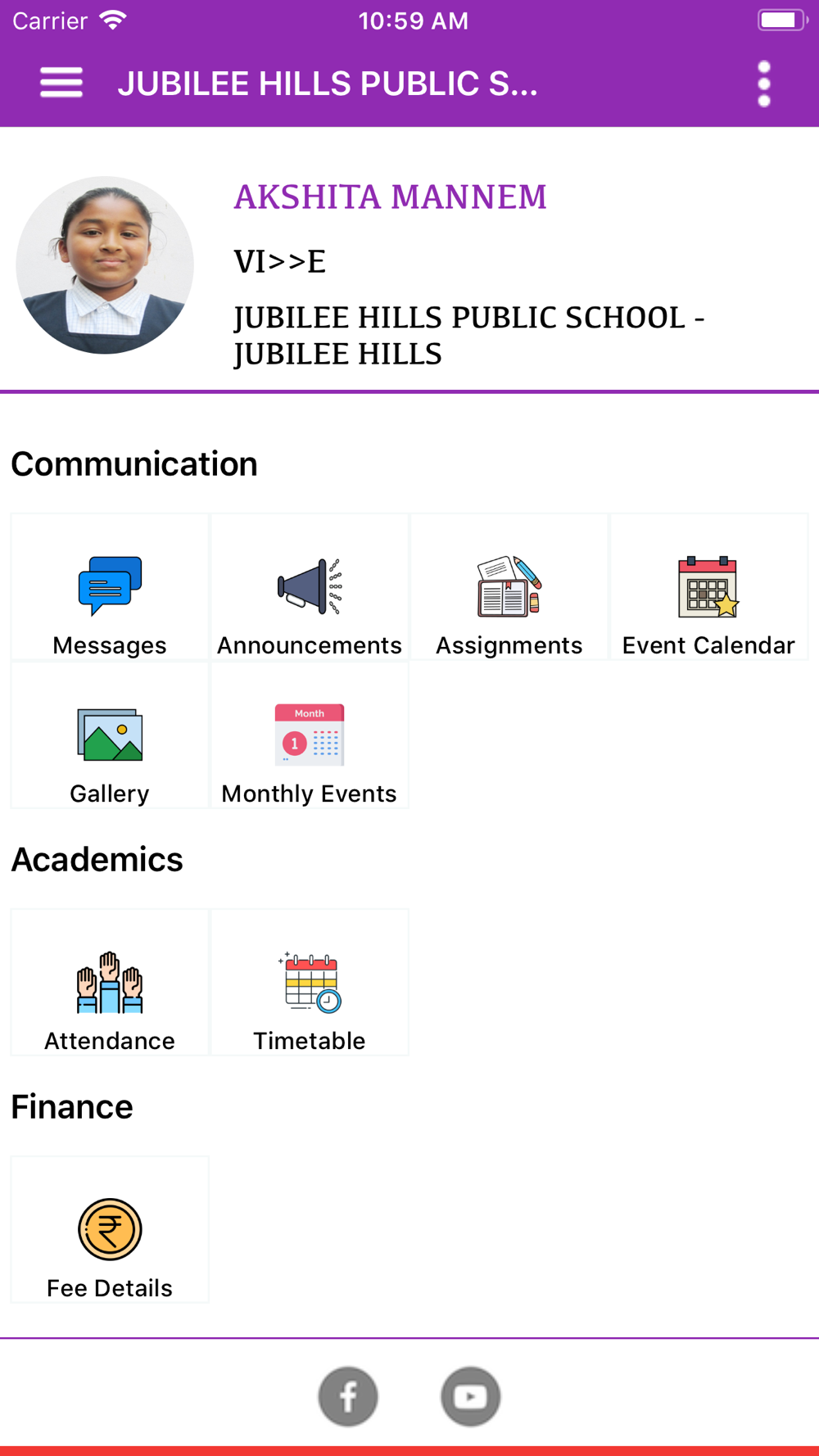The width and height of the screenshot is (819, 1456).
Task: Check the Assignments section
Action: 509,587
